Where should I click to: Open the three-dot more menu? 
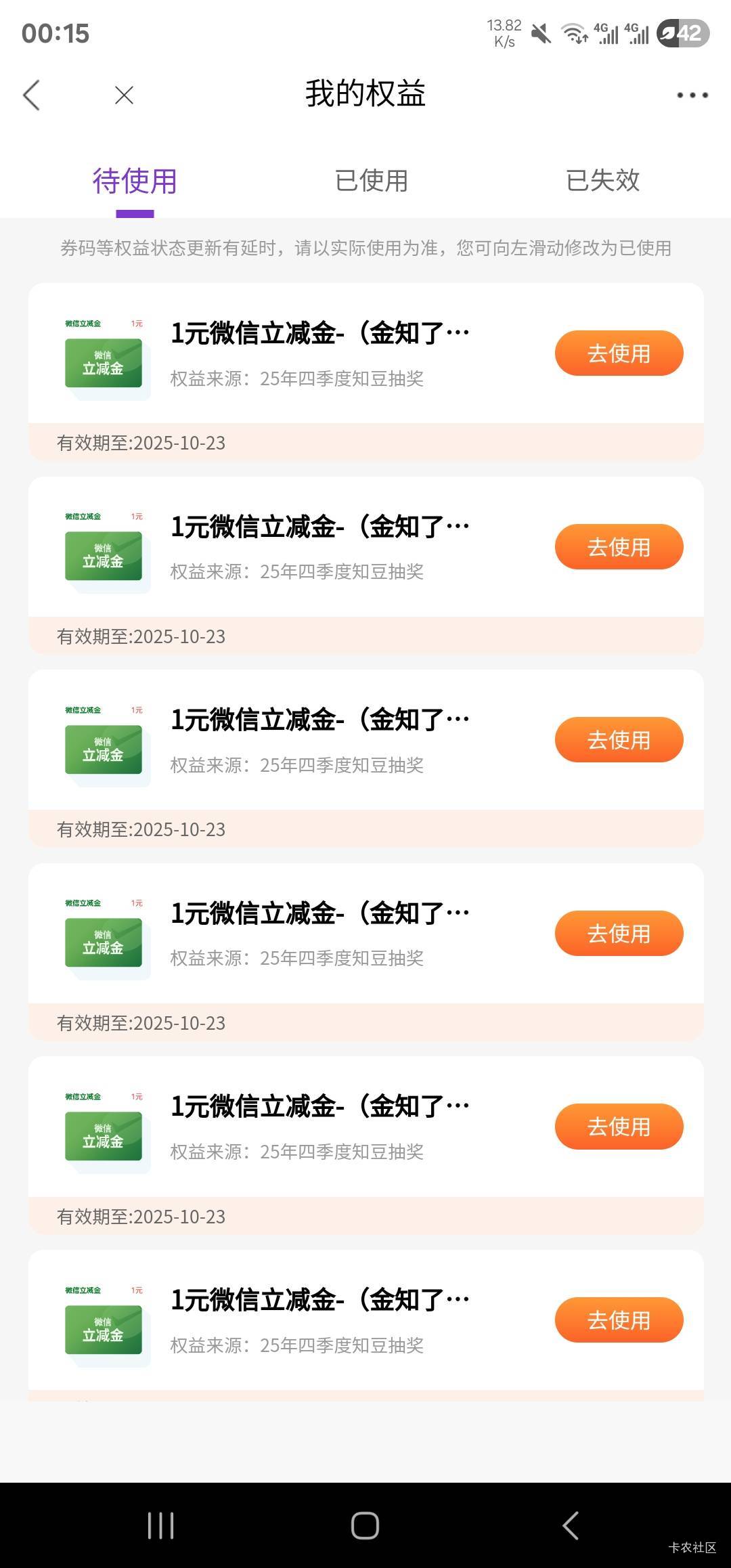[692, 95]
